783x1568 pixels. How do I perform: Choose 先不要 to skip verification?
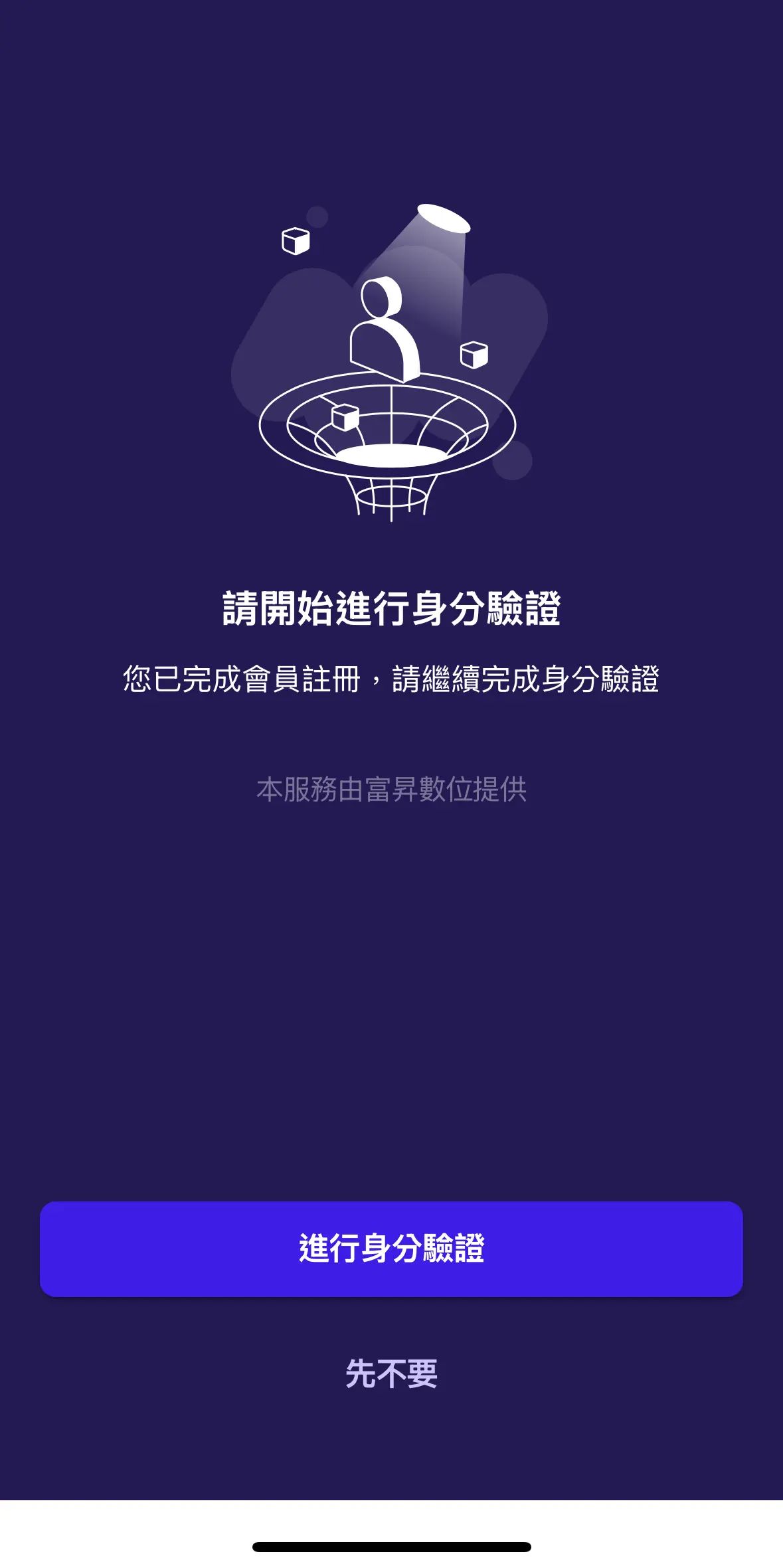[x=391, y=1374]
